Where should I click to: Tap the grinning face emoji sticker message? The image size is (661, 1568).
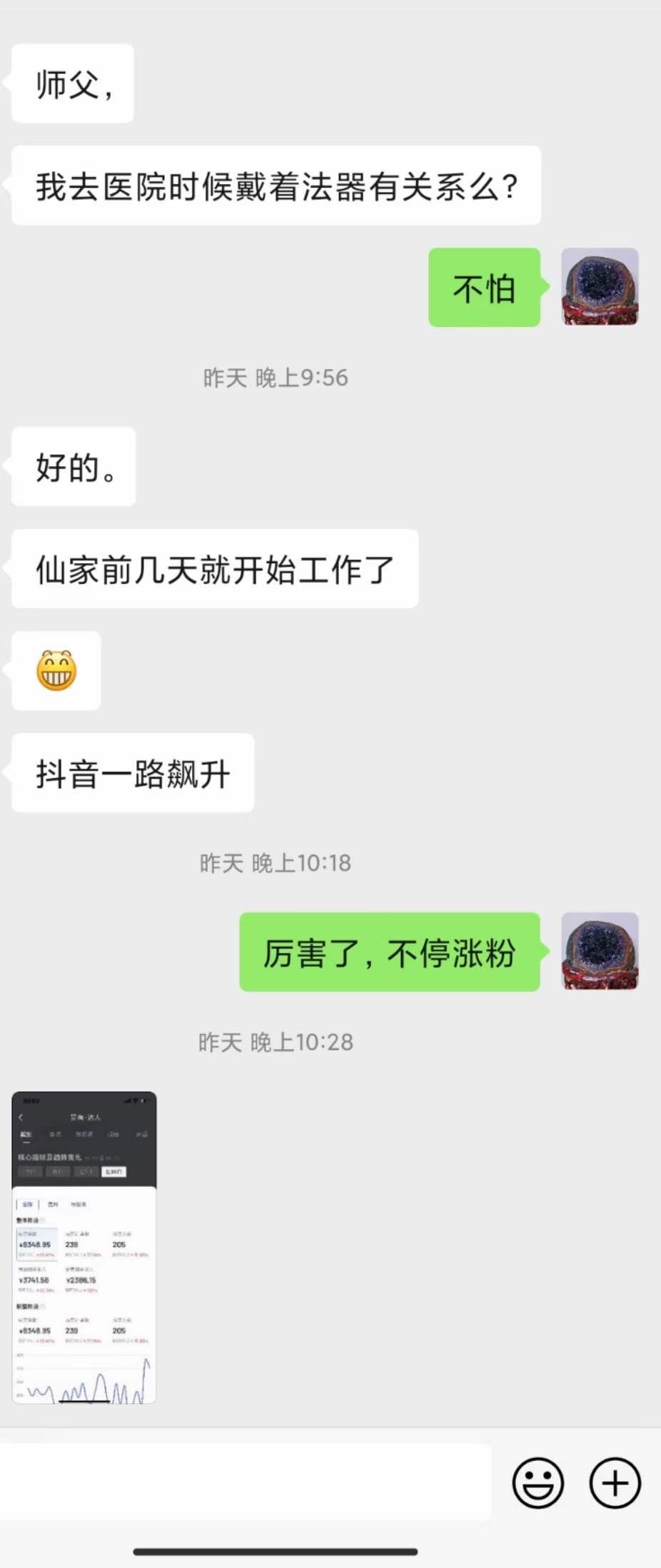pyautogui.click(x=56, y=672)
